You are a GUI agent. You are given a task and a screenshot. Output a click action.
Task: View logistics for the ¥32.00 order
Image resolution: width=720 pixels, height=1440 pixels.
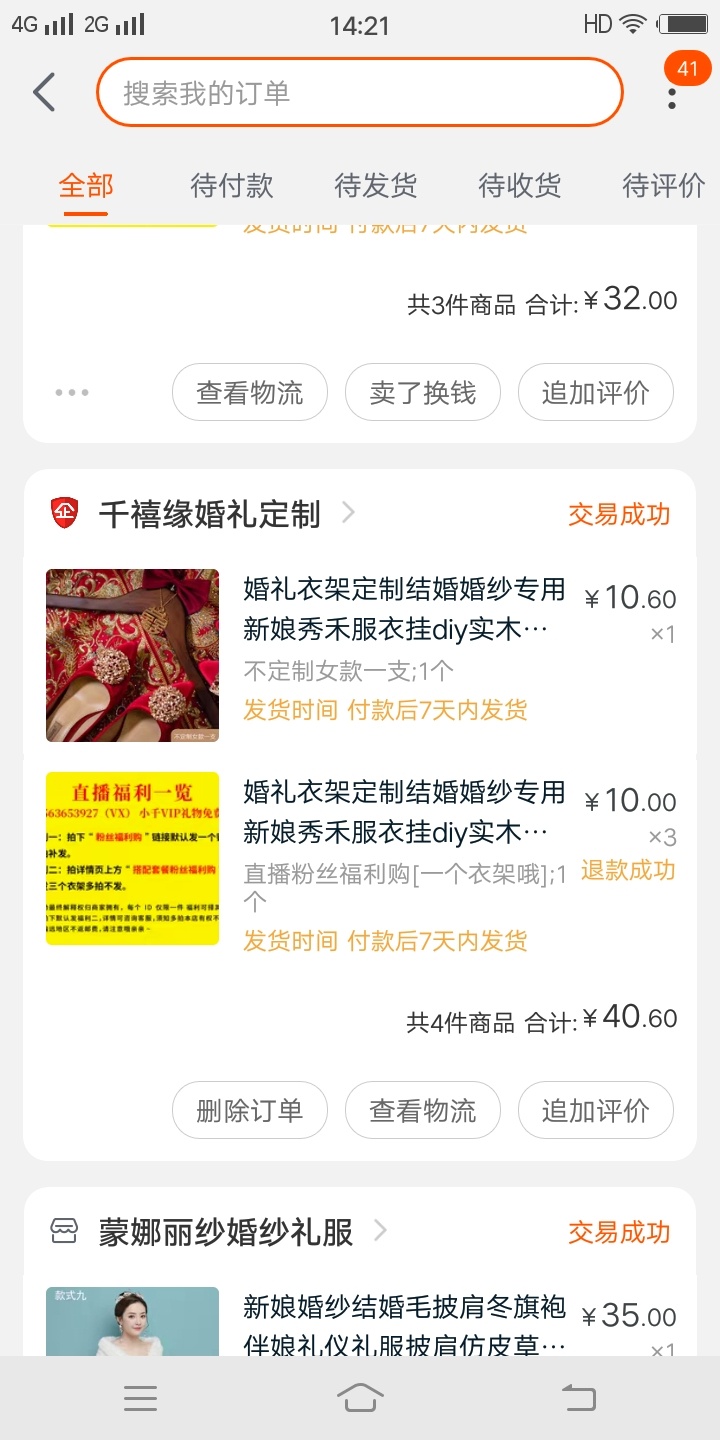point(250,392)
